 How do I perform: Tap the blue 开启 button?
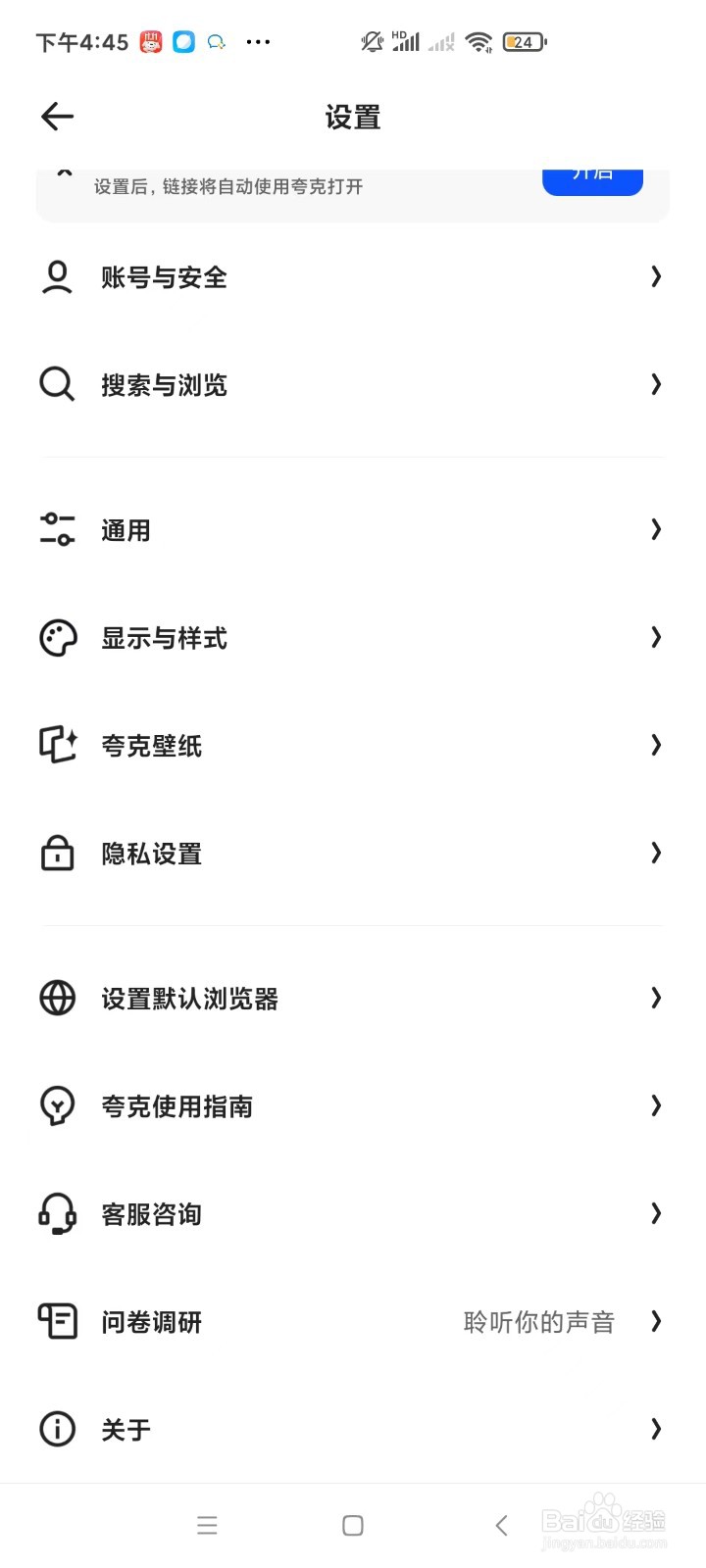pyautogui.click(x=592, y=179)
